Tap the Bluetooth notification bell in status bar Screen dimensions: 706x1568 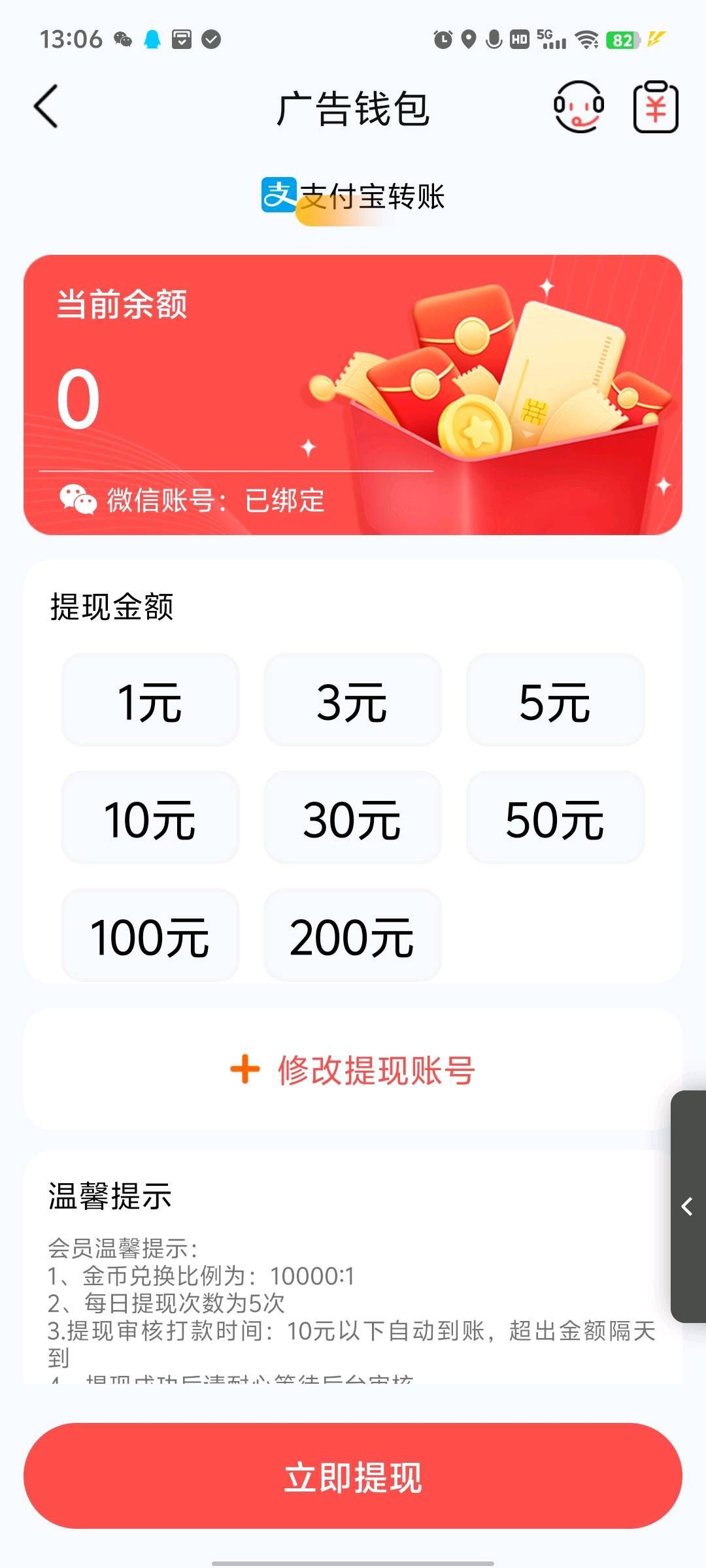click(x=152, y=39)
